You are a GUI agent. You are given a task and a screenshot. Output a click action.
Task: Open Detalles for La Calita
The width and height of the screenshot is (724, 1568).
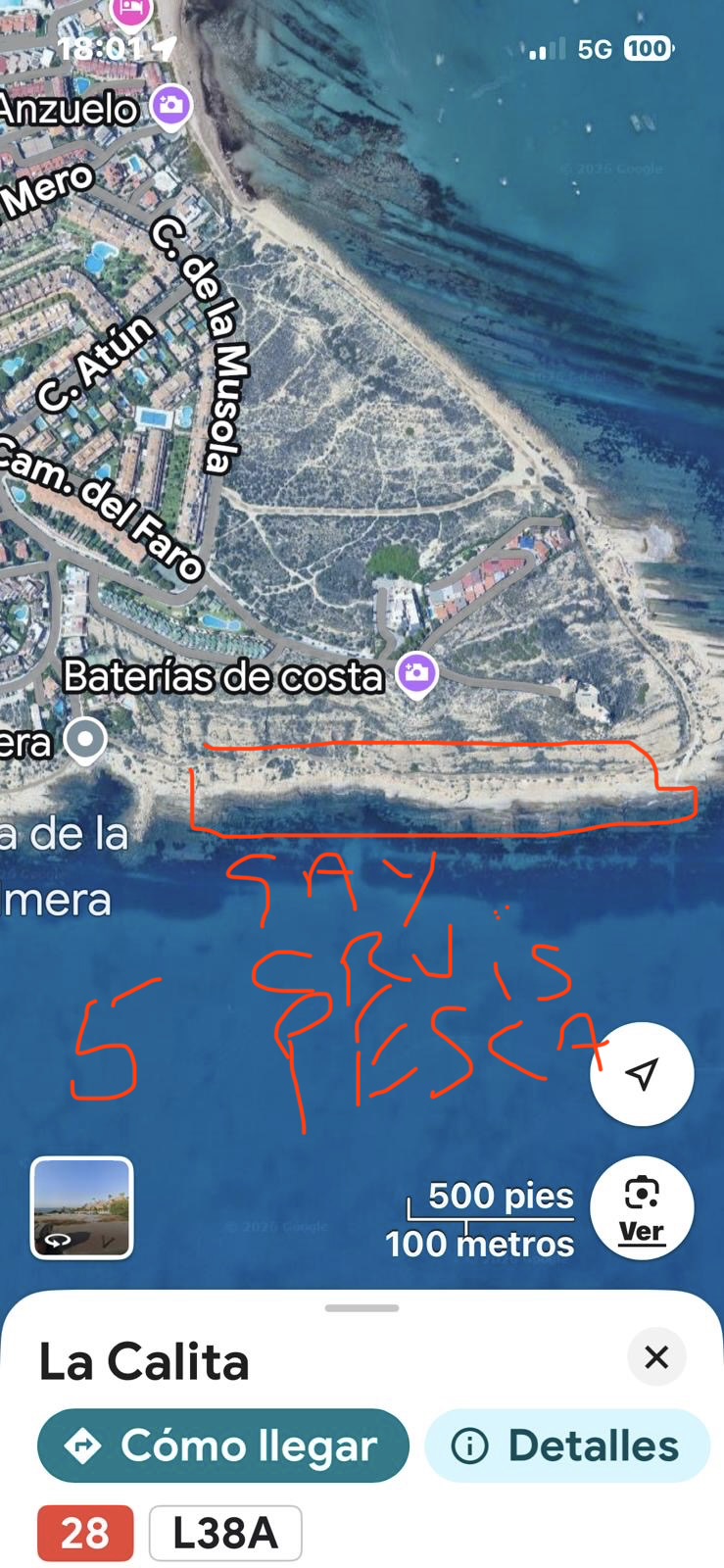pyautogui.click(x=566, y=1445)
